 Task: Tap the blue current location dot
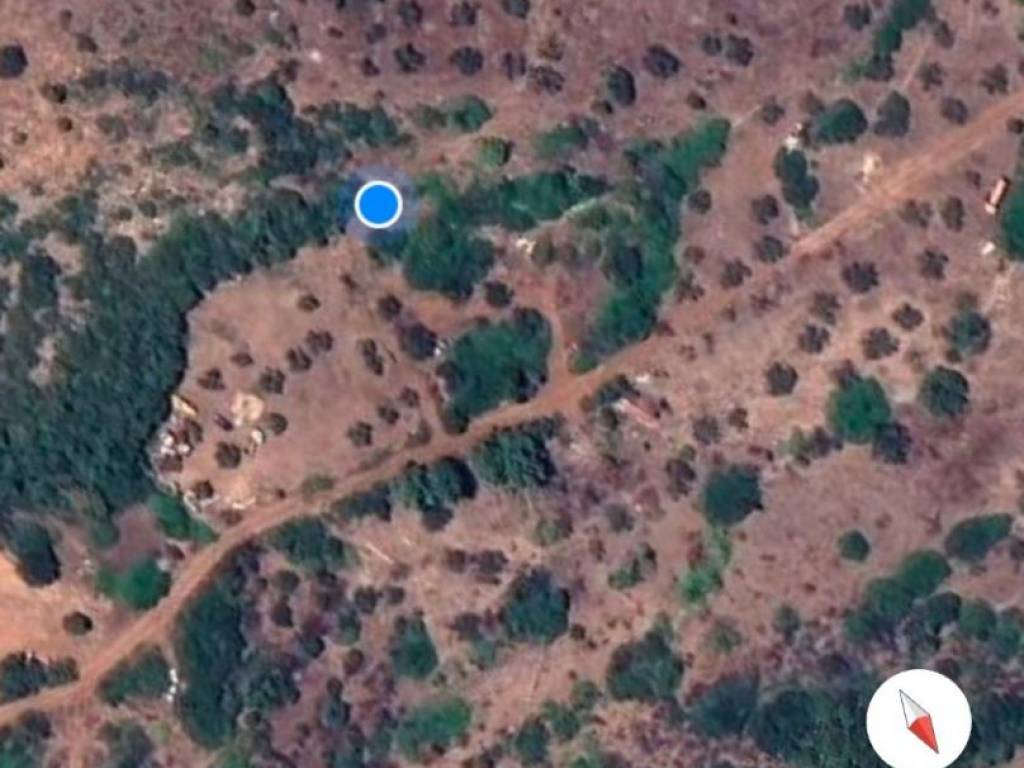pyautogui.click(x=378, y=204)
